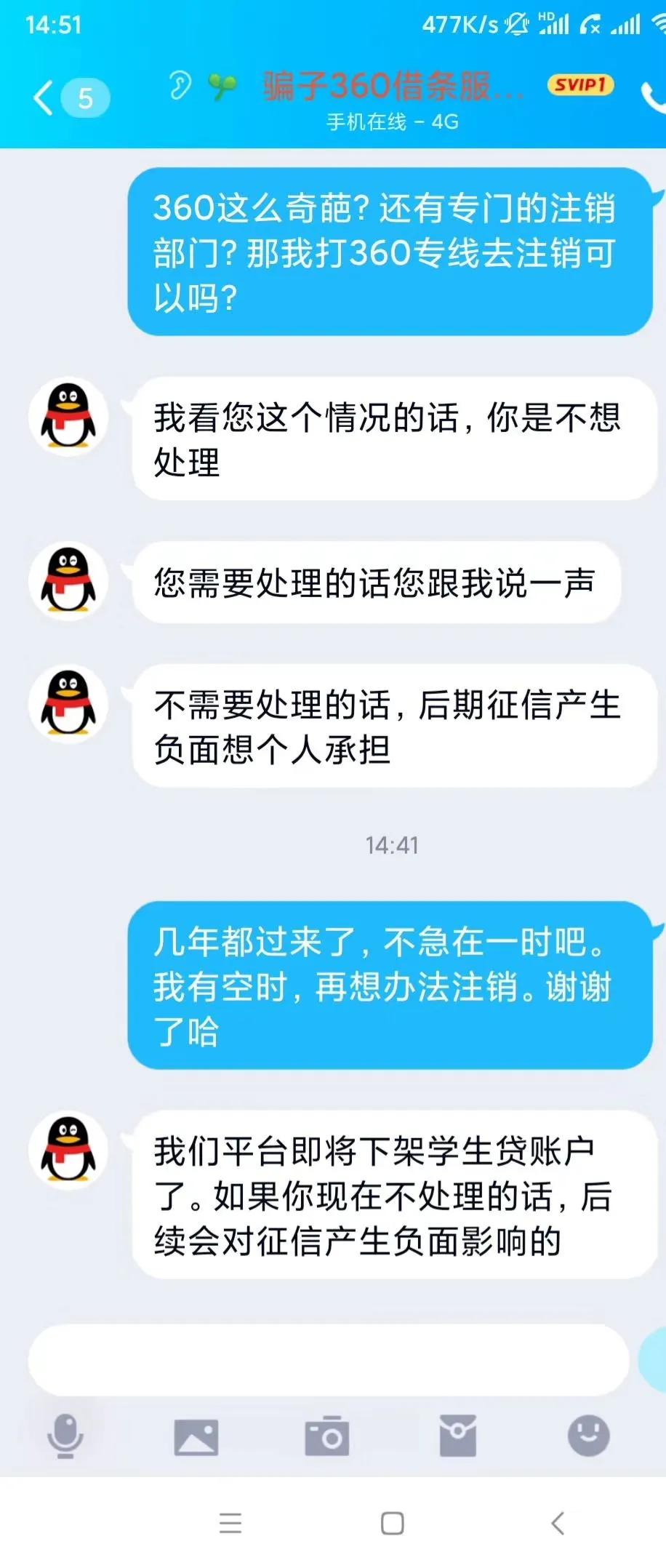Tap the voice input microphone icon
Screen dimensions: 666x1568
[67, 1435]
